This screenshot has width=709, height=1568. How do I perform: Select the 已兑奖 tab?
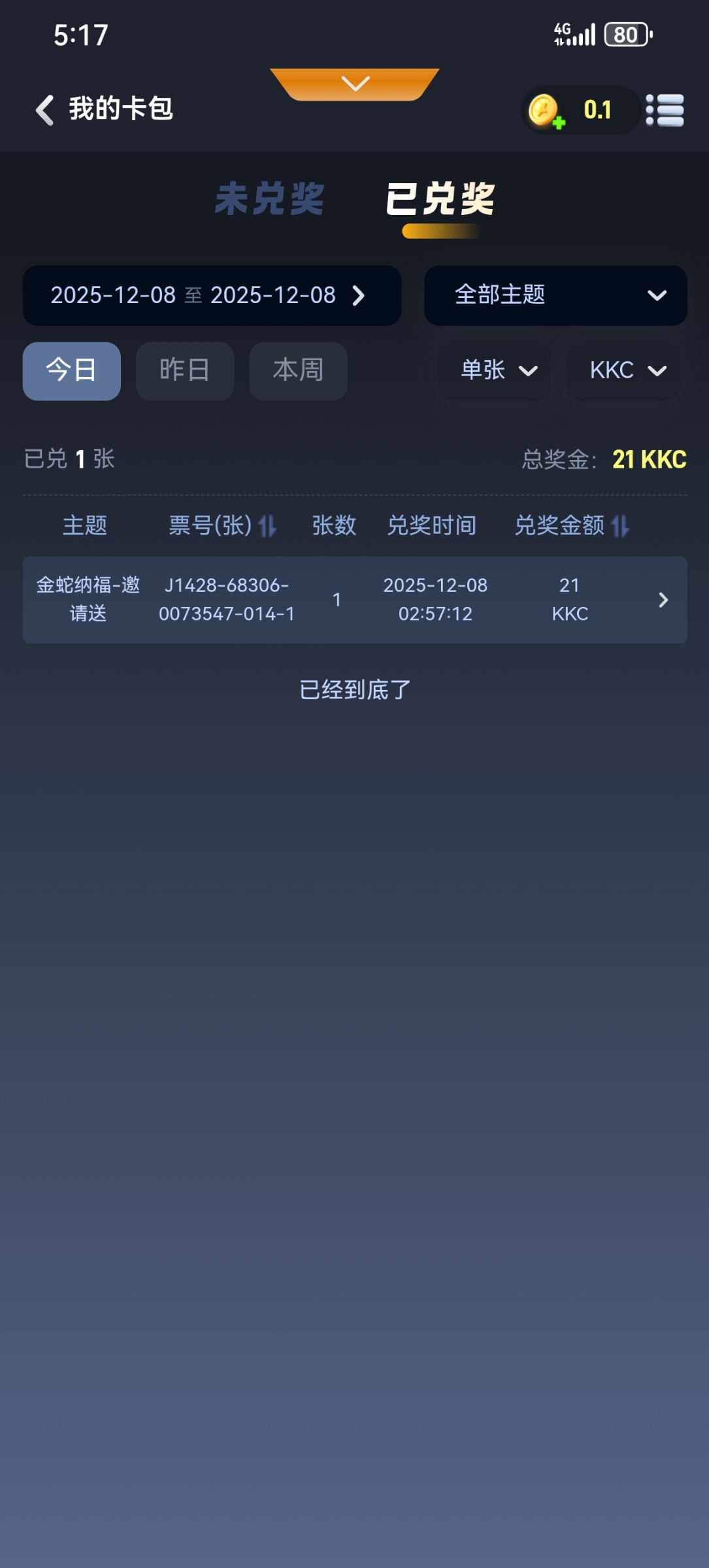[440, 199]
